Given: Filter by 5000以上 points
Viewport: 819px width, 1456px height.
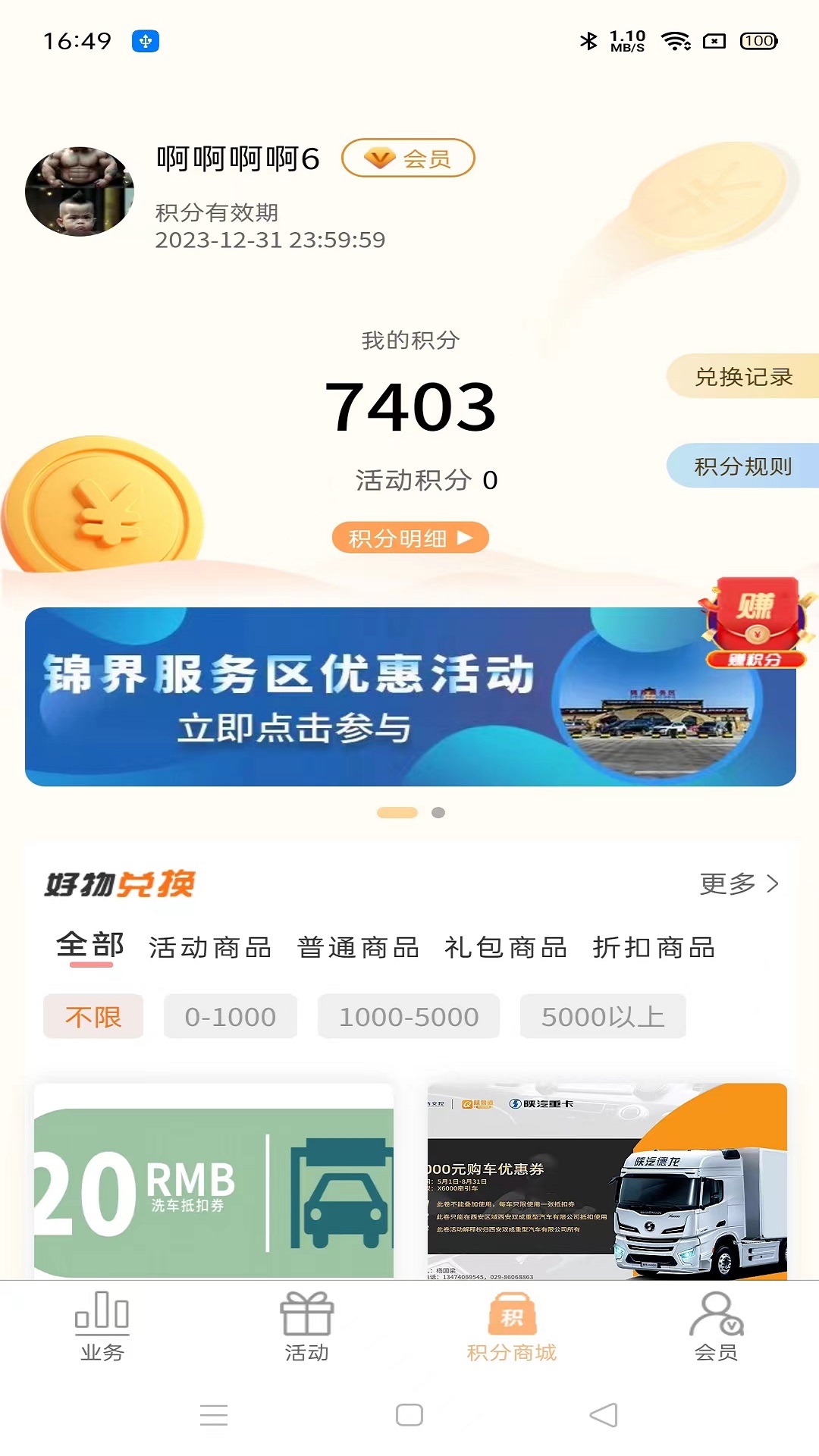Looking at the screenshot, I should coord(603,1016).
